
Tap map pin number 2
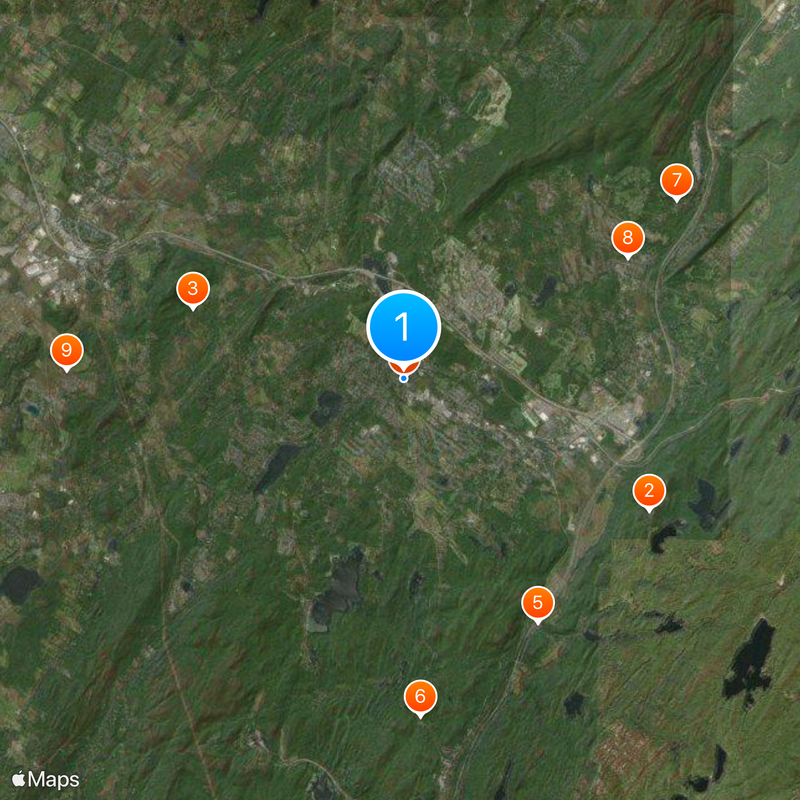pyautogui.click(x=649, y=491)
